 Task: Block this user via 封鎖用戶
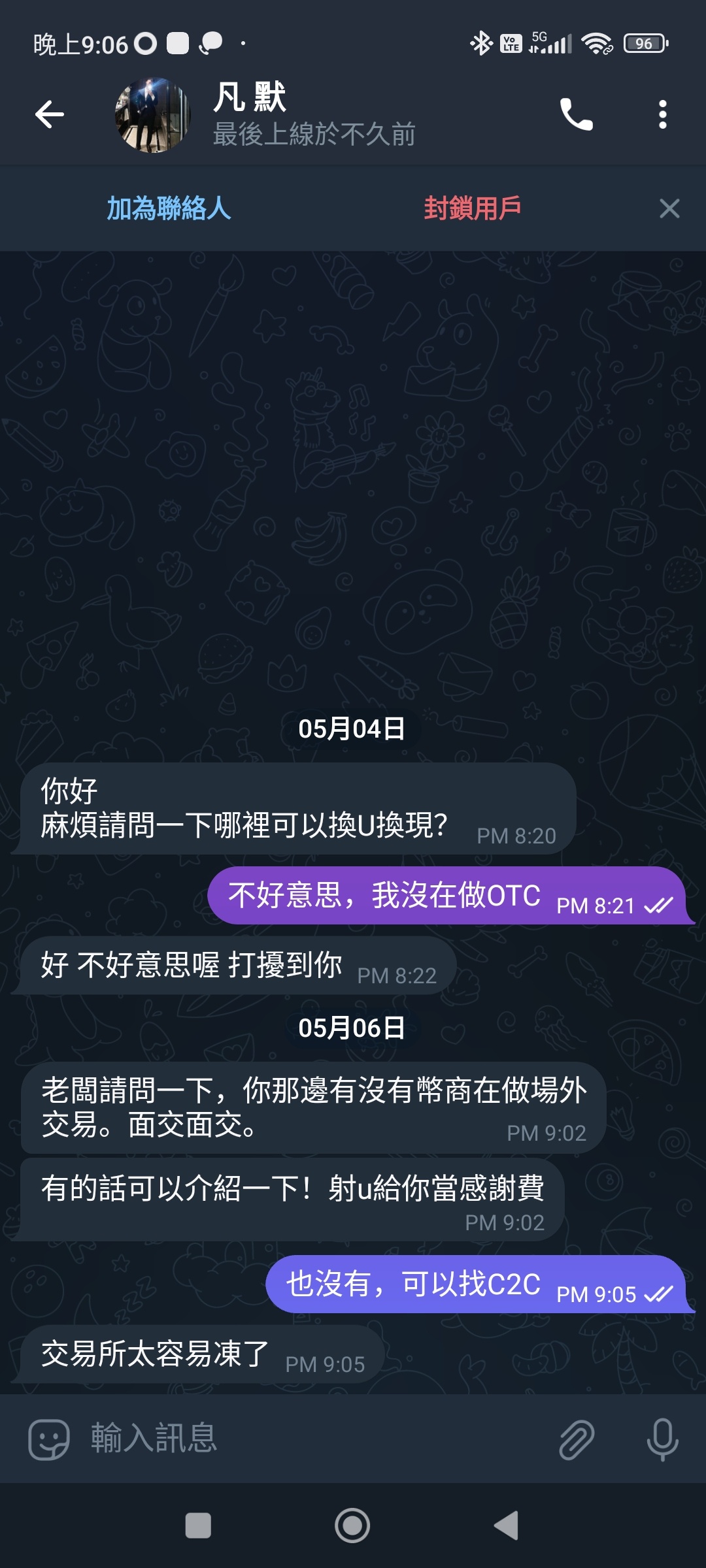pos(472,208)
